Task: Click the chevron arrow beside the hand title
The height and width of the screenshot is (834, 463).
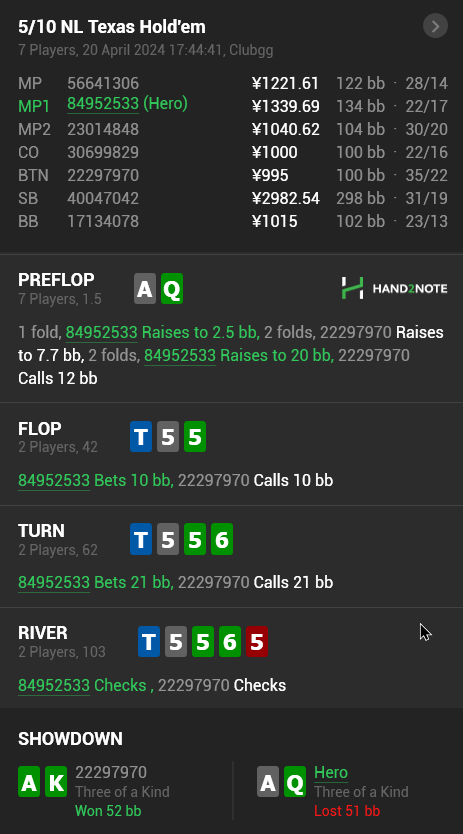Action: click(435, 26)
